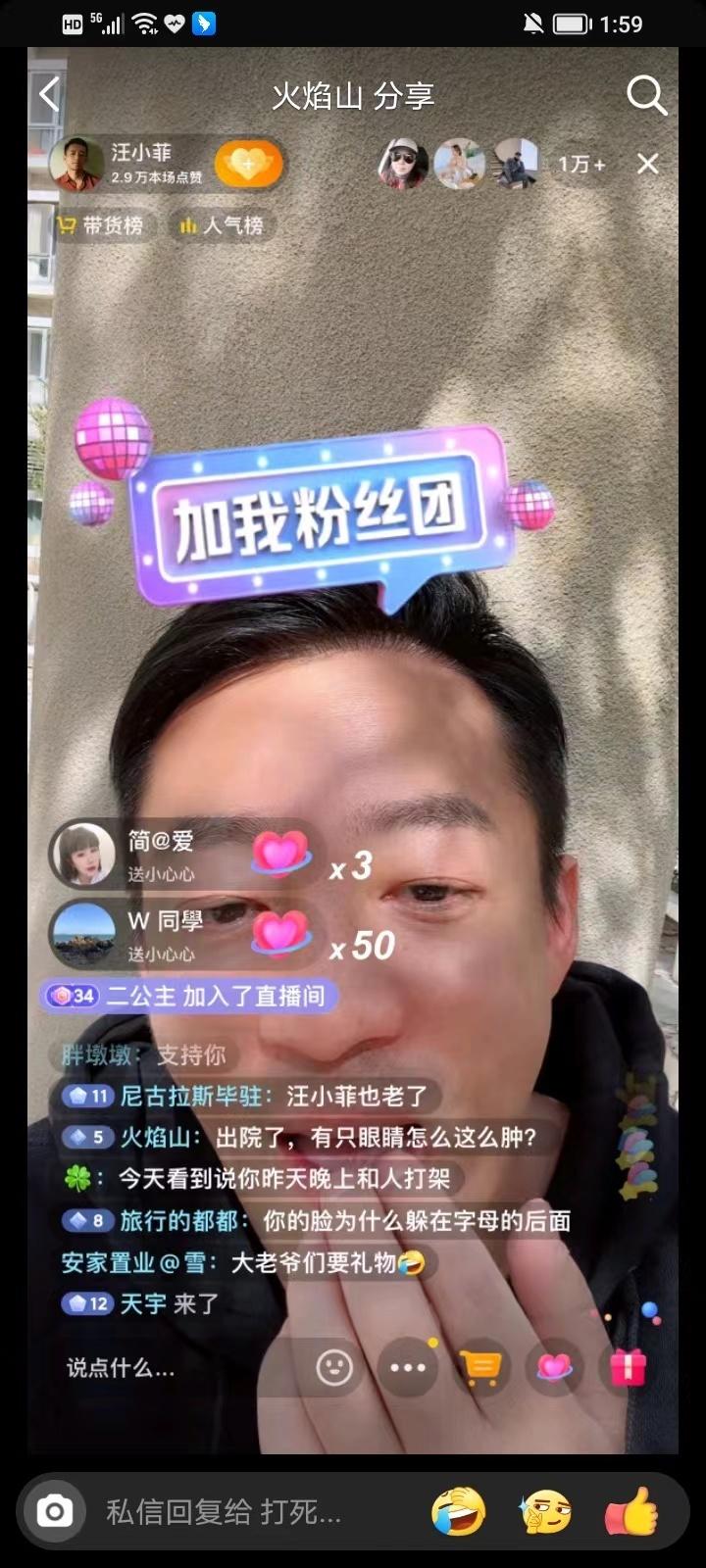The image size is (706, 1568).
Task: Go back from 火焰山's shared post
Action: (50, 95)
